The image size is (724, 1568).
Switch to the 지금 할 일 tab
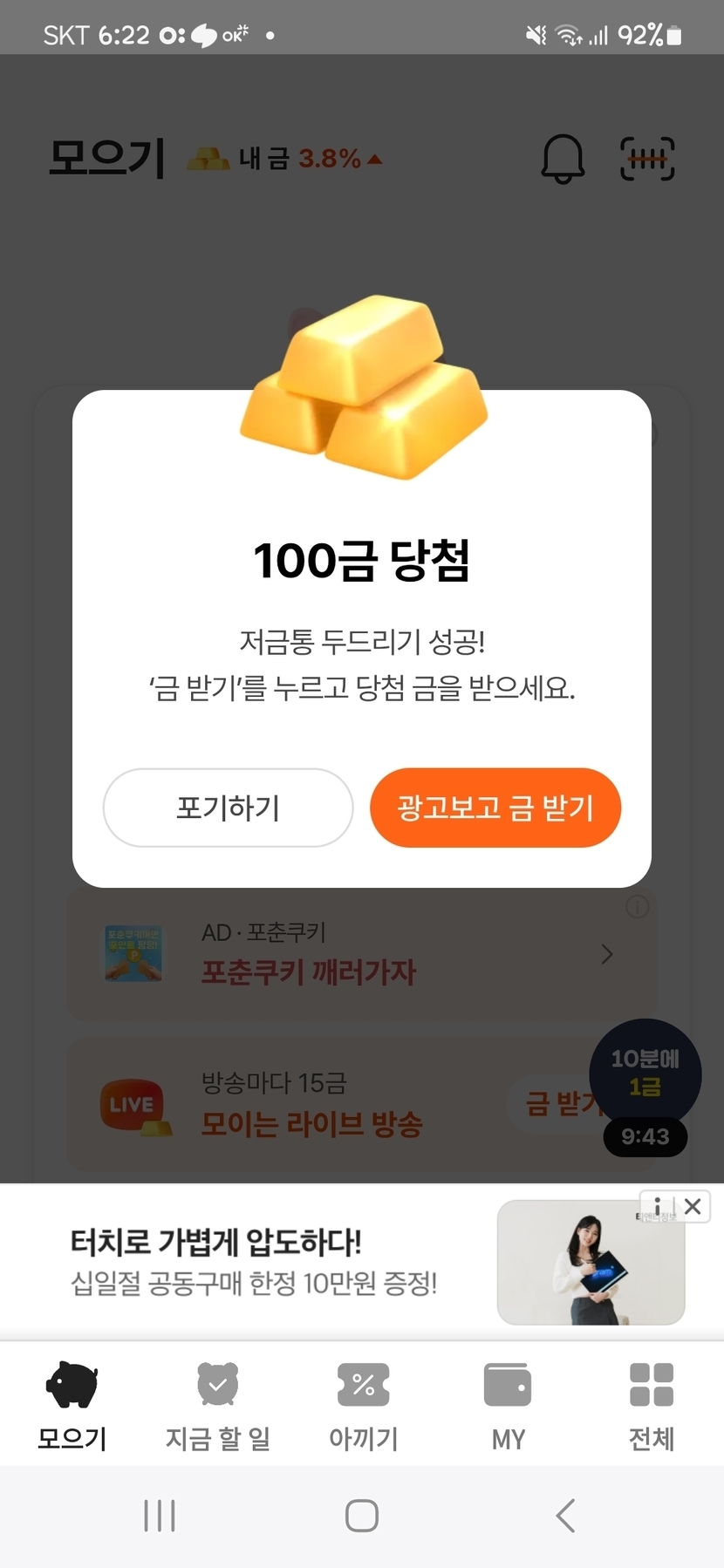click(x=217, y=1406)
